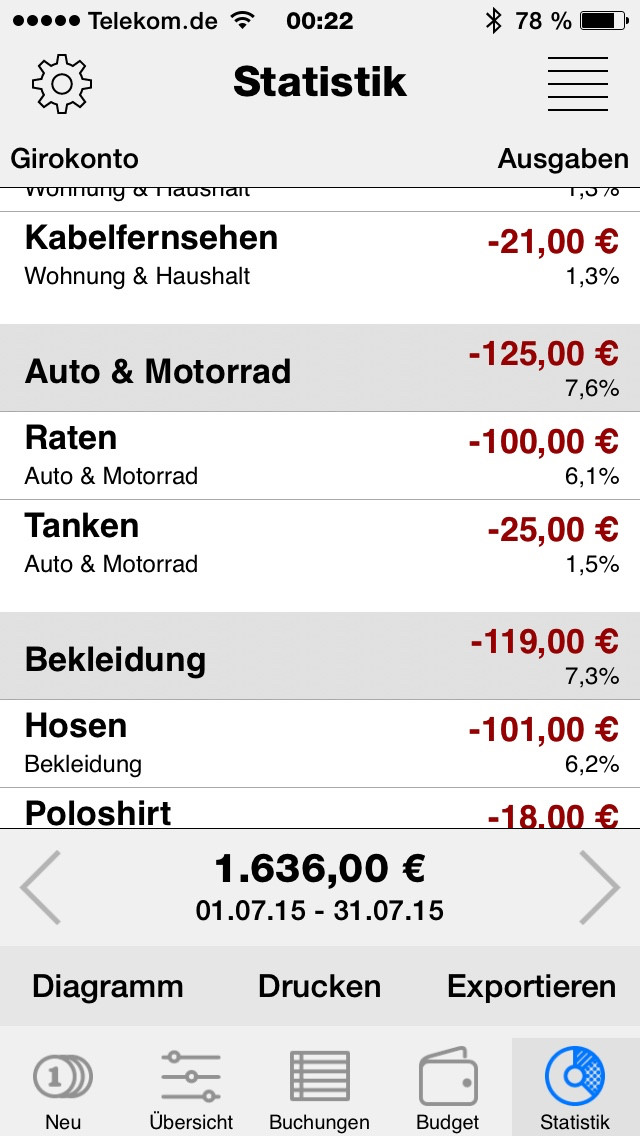Change the Ausgaben filter

(x=563, y=159)
